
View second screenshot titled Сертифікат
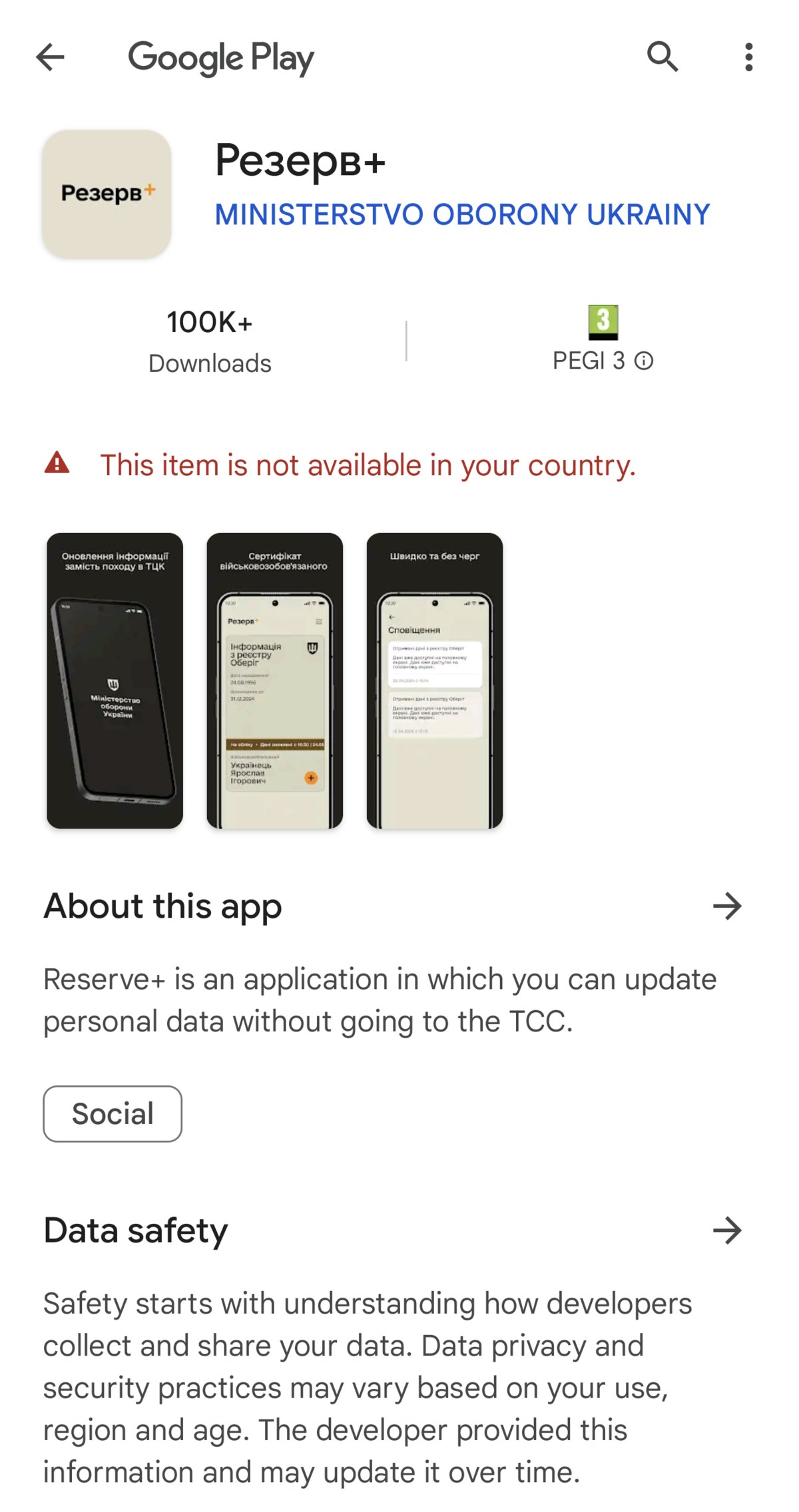[274, 680]
